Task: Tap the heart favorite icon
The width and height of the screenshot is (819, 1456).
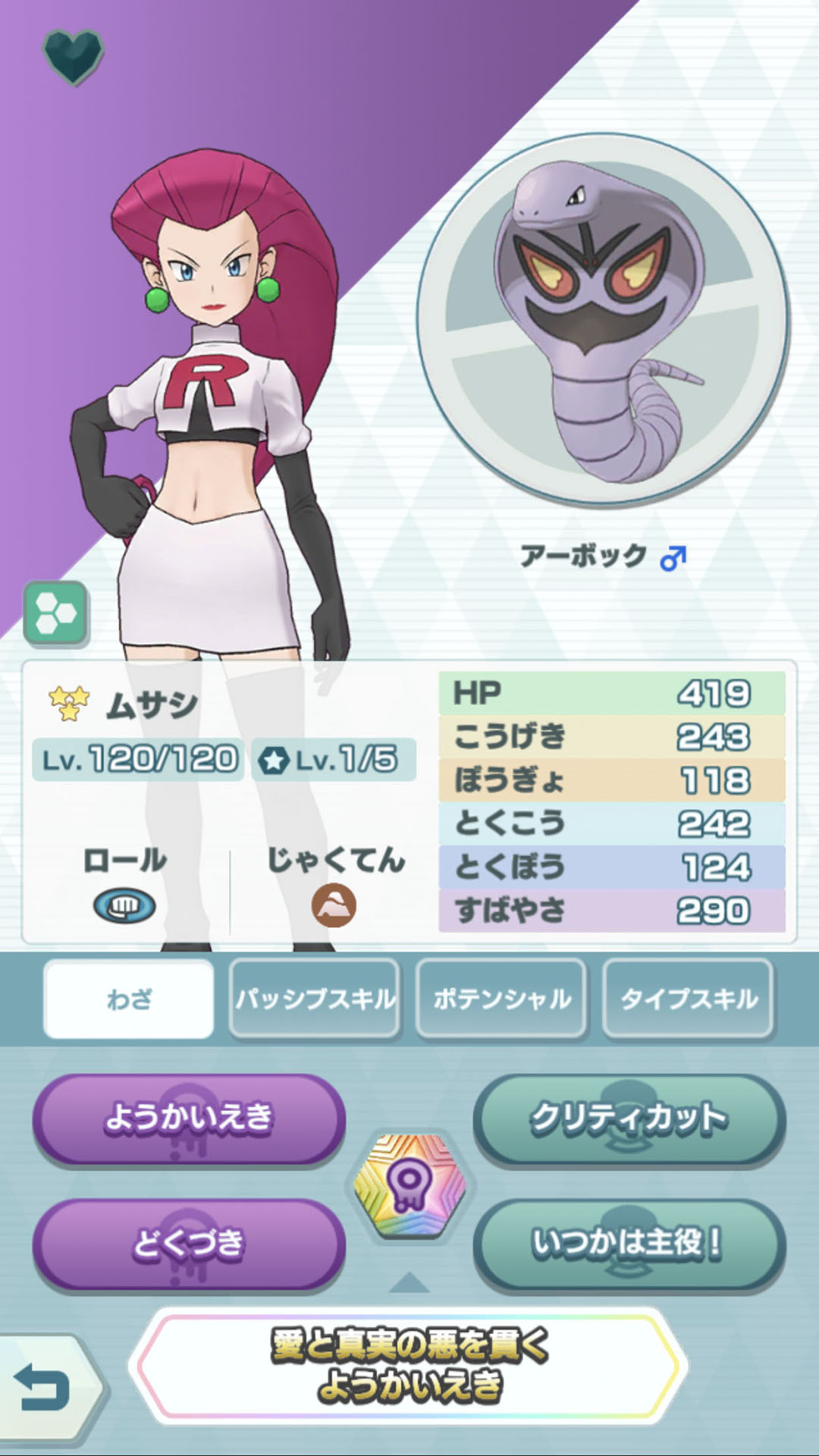Action: pos(73,56)
